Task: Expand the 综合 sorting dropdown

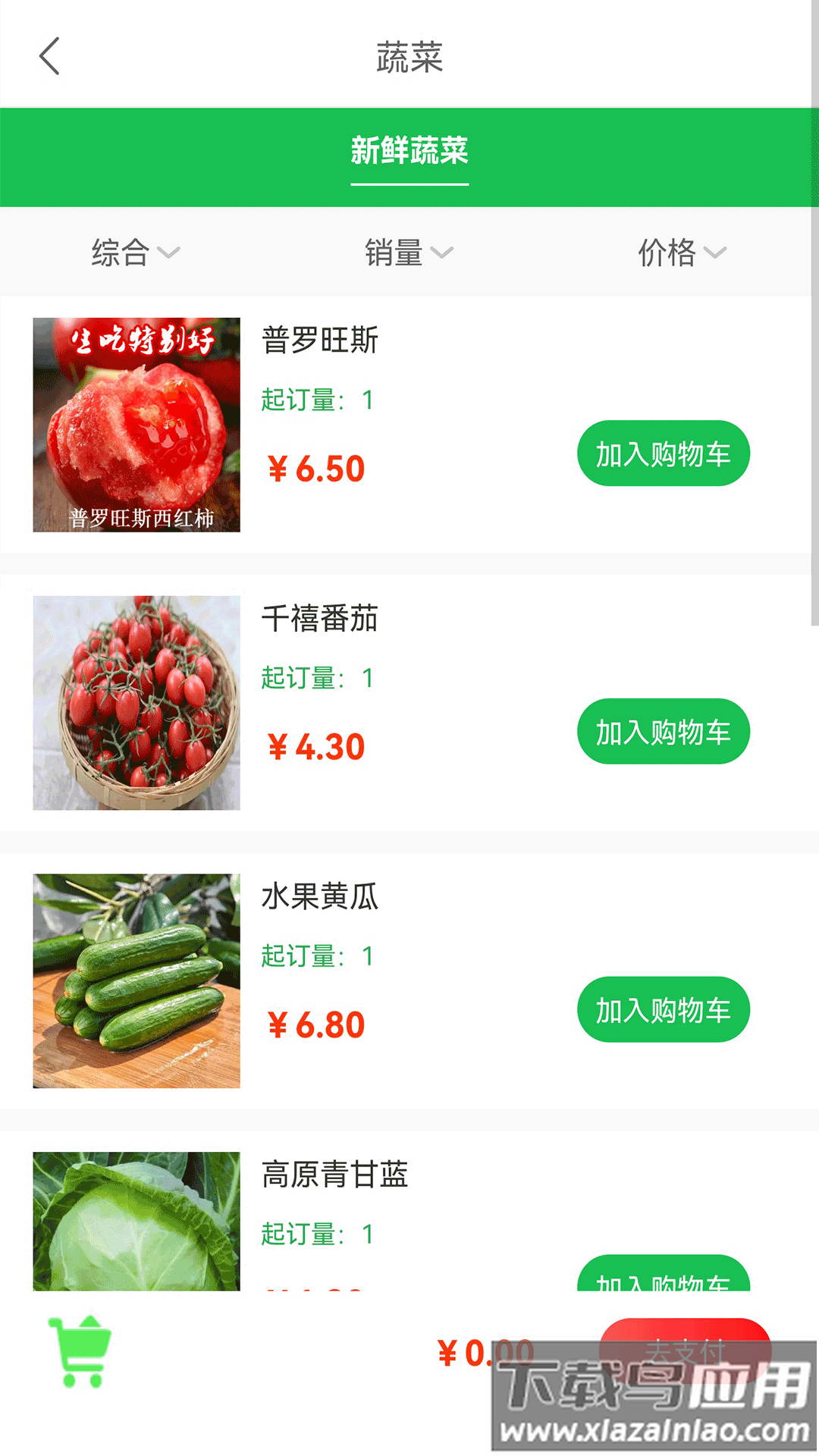Action: coord(133,253)
